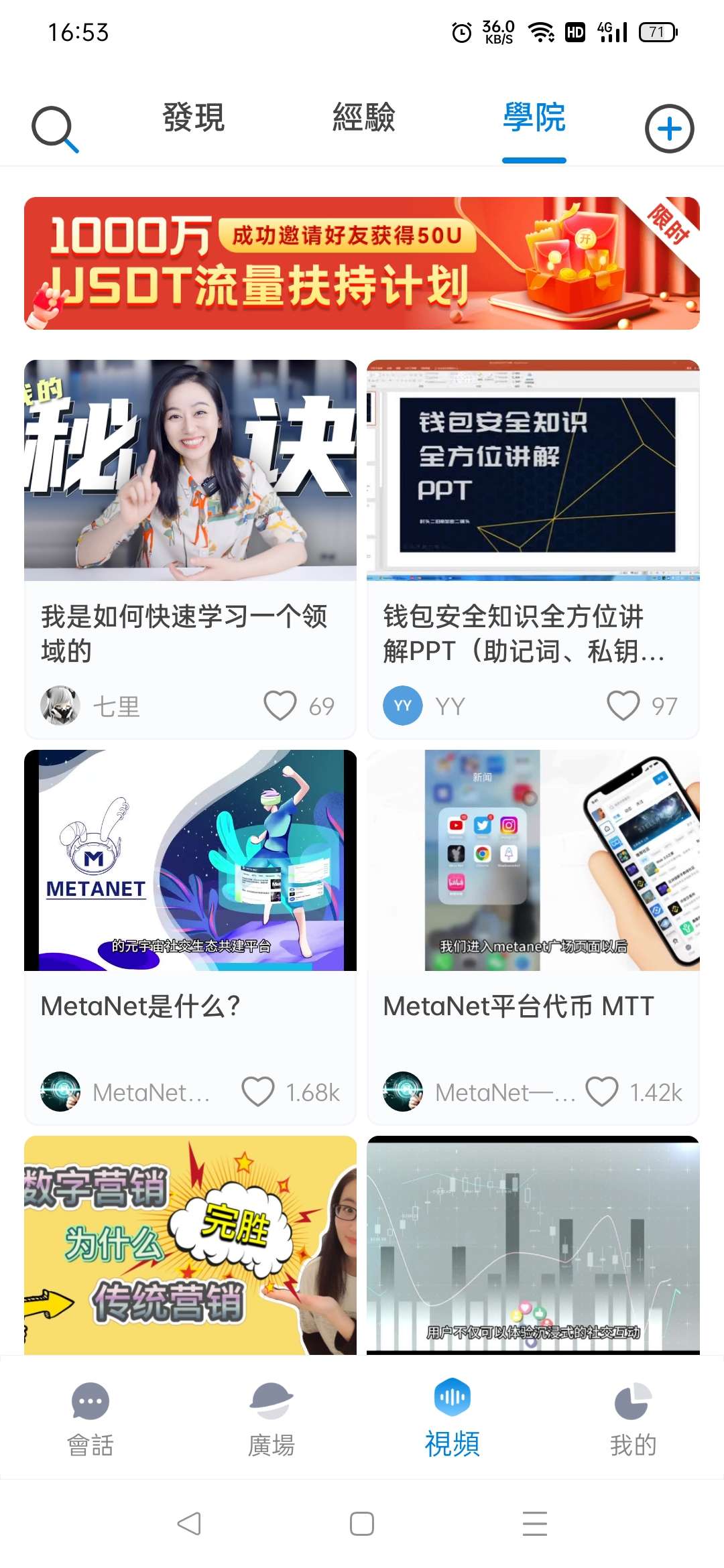This screenshot has width=724, height=1568.
Task: Like the video by YY
Action: click(x=623, y=706)
